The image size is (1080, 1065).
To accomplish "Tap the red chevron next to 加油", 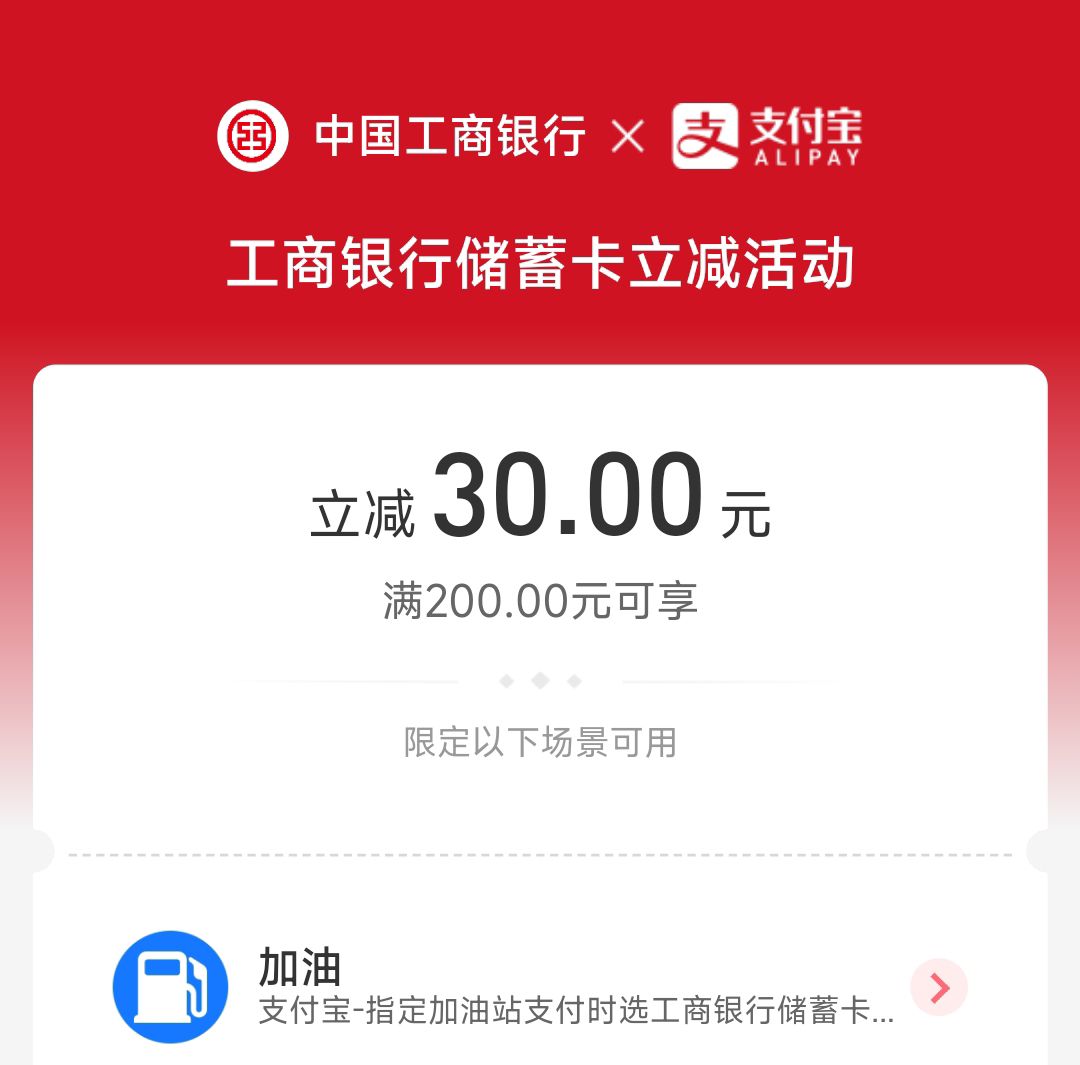I will 938,988.
